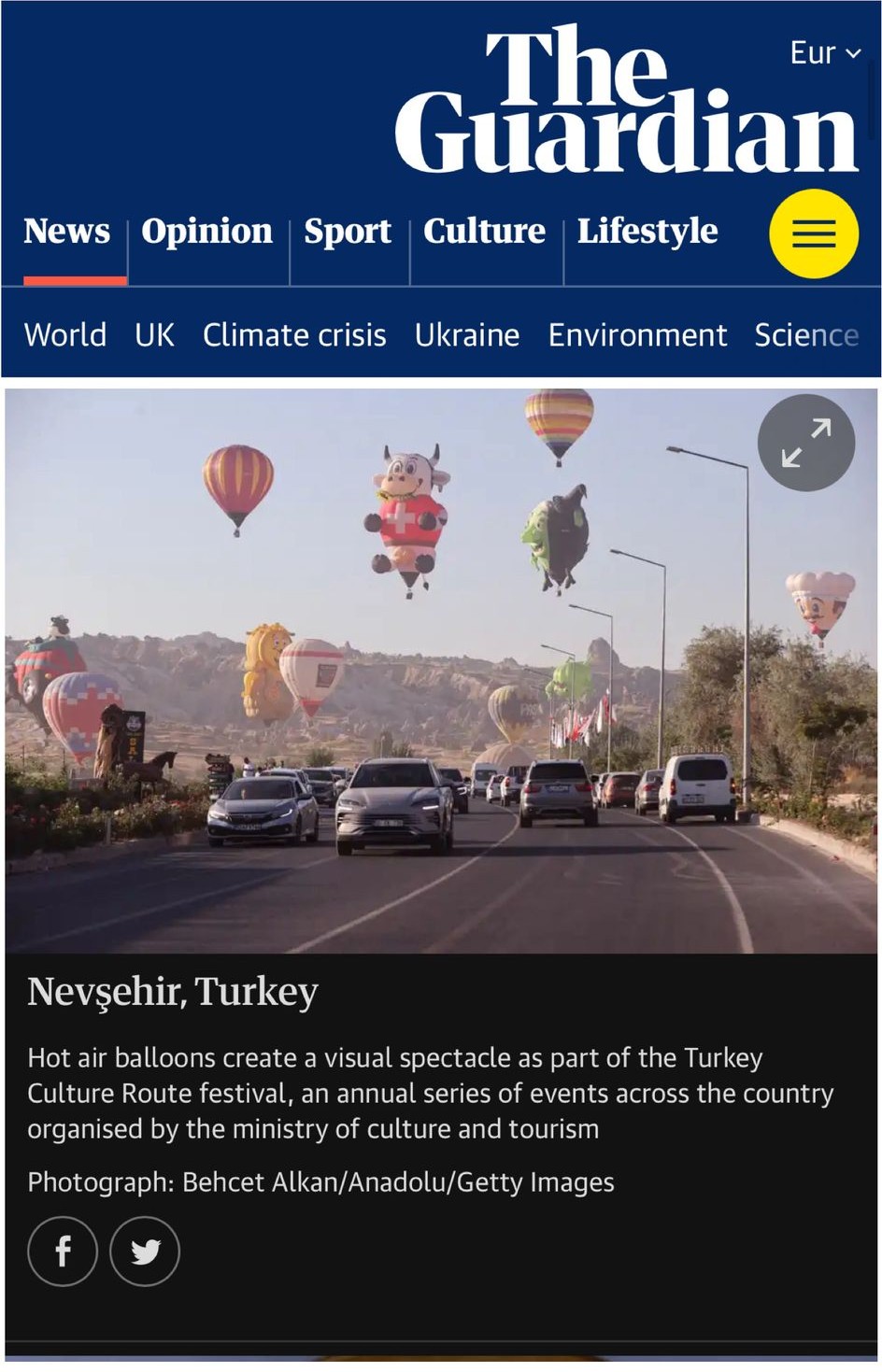Viewport: 882px width, 1372px height.
Task: Open the Ukraine news link
Action: coord(466,334)
